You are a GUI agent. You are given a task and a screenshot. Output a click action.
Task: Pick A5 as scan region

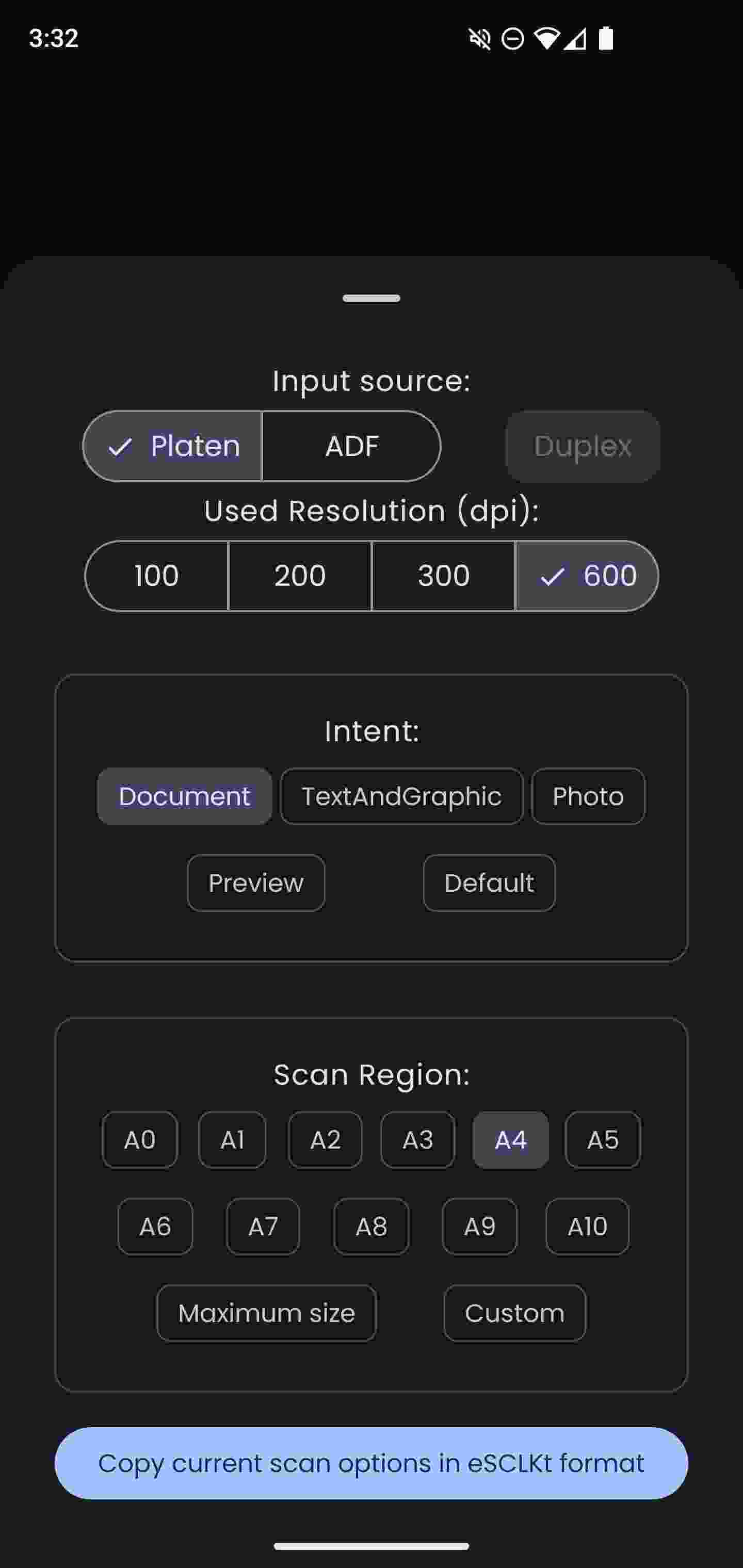point(602,1139)
